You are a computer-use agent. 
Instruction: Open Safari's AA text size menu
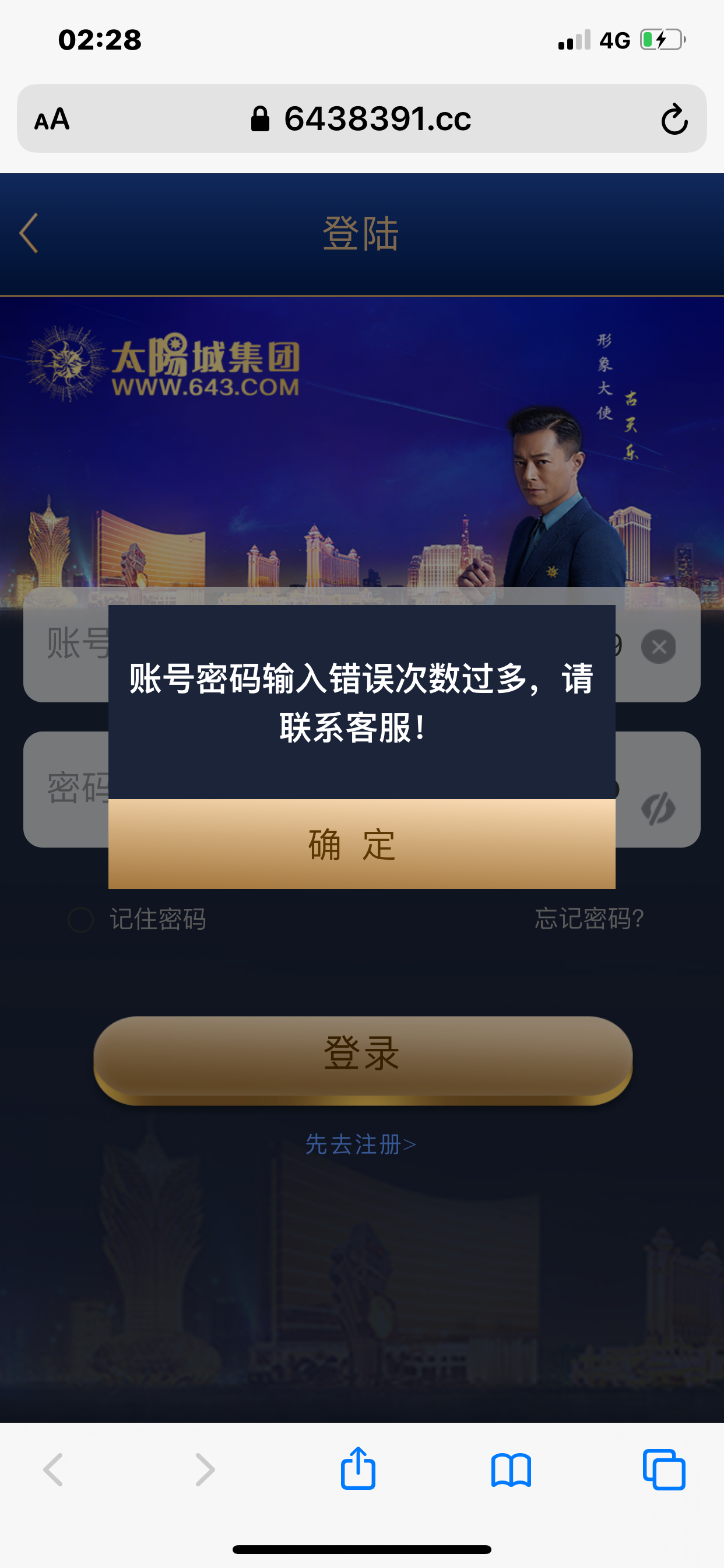[x=52, y=120]
